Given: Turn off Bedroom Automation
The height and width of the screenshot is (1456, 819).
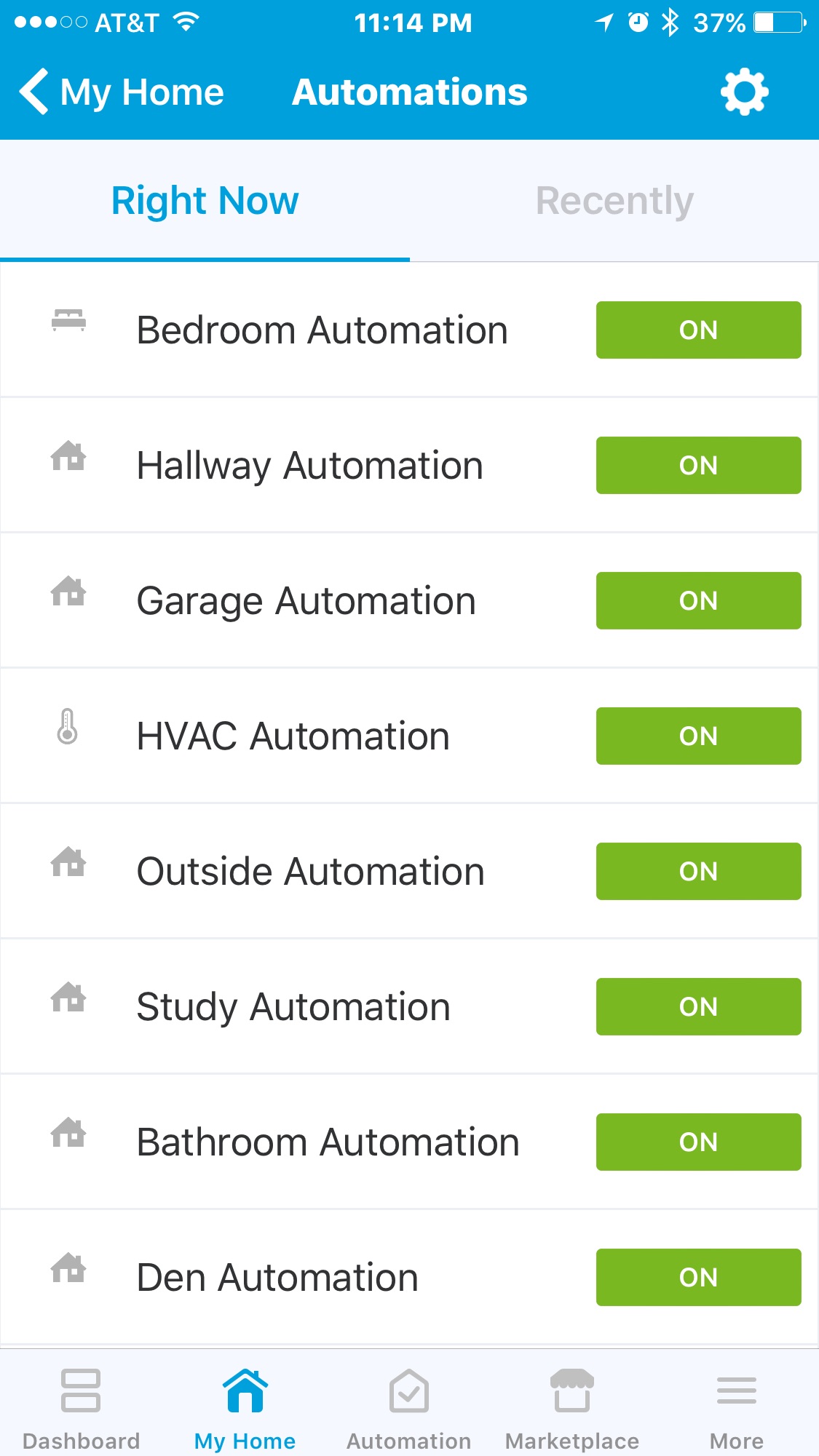Looking at the screenshot, I should pyautogui.click(x=698, y=330).
